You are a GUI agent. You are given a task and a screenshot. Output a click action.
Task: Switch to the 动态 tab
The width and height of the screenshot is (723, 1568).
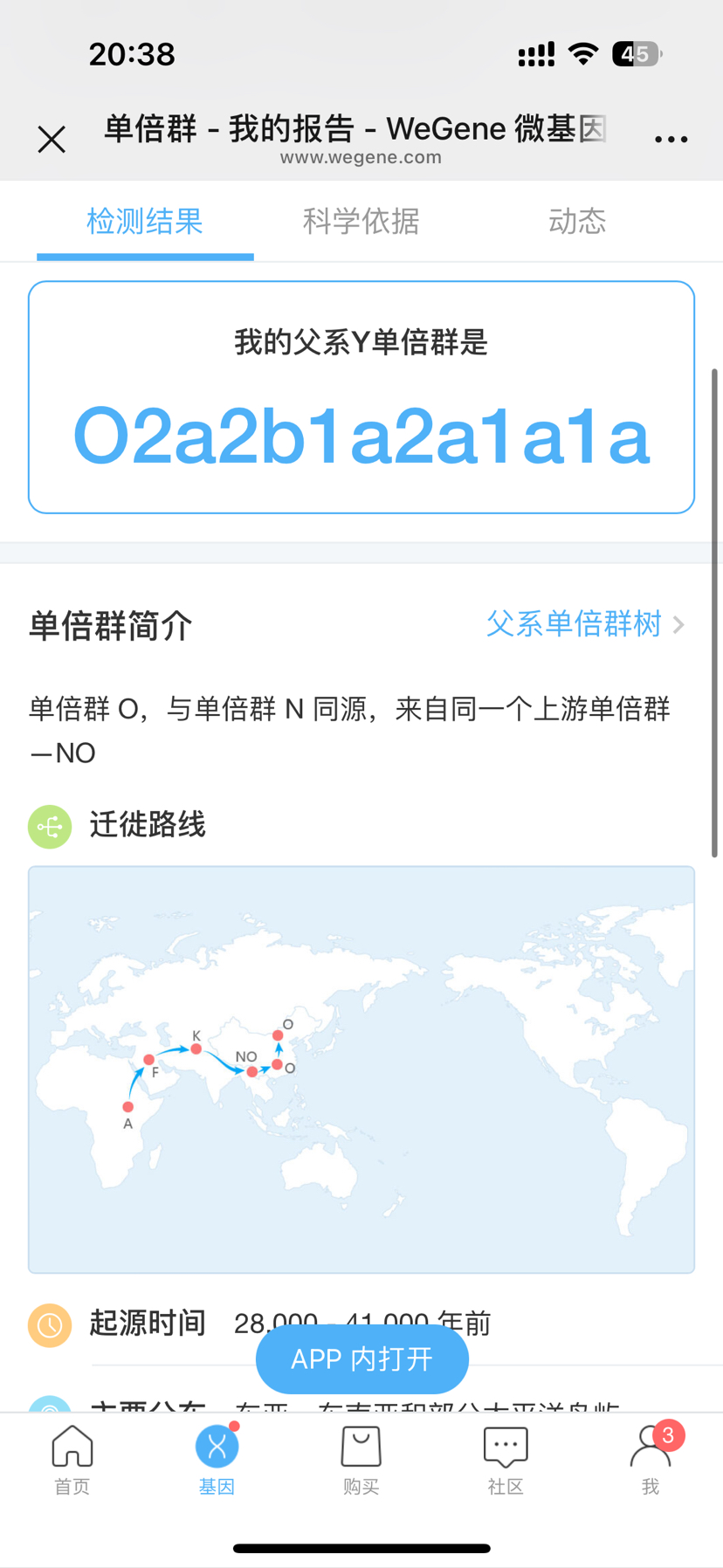[x=576, y=222]
